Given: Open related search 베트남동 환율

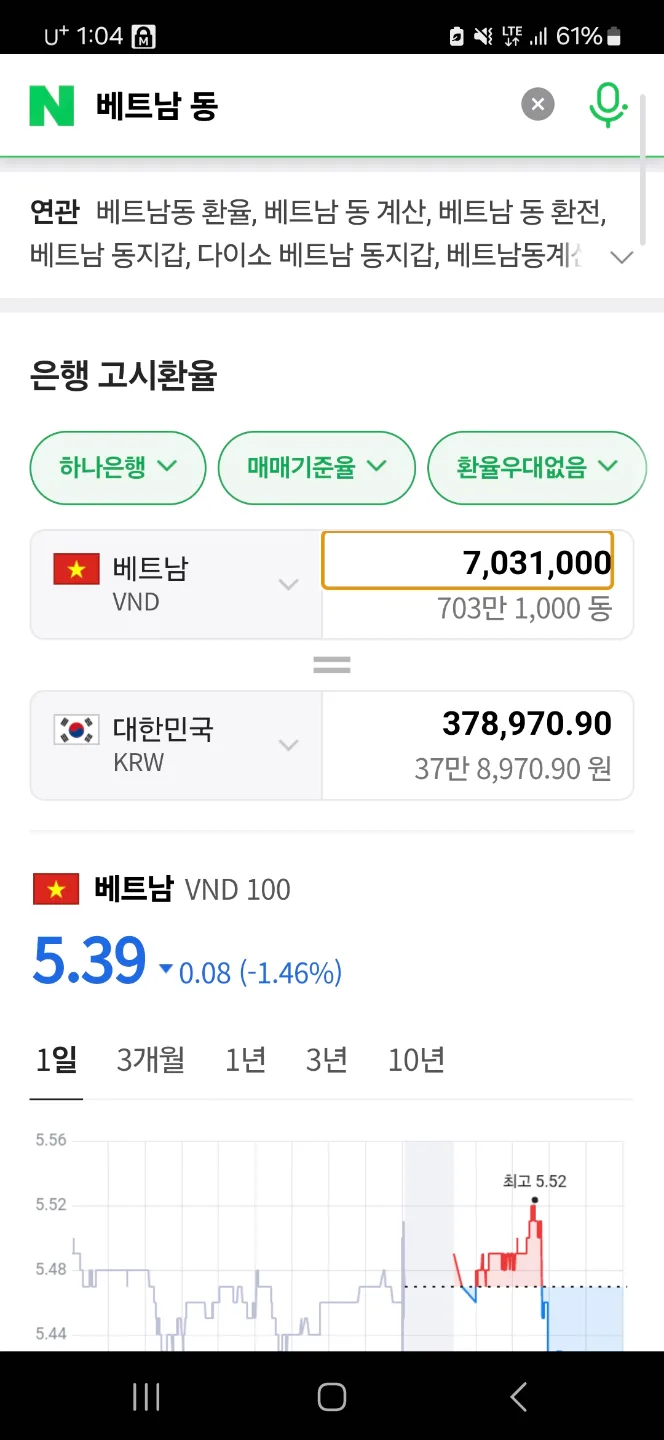Looking at the screenshot, I should coord(176,212).
